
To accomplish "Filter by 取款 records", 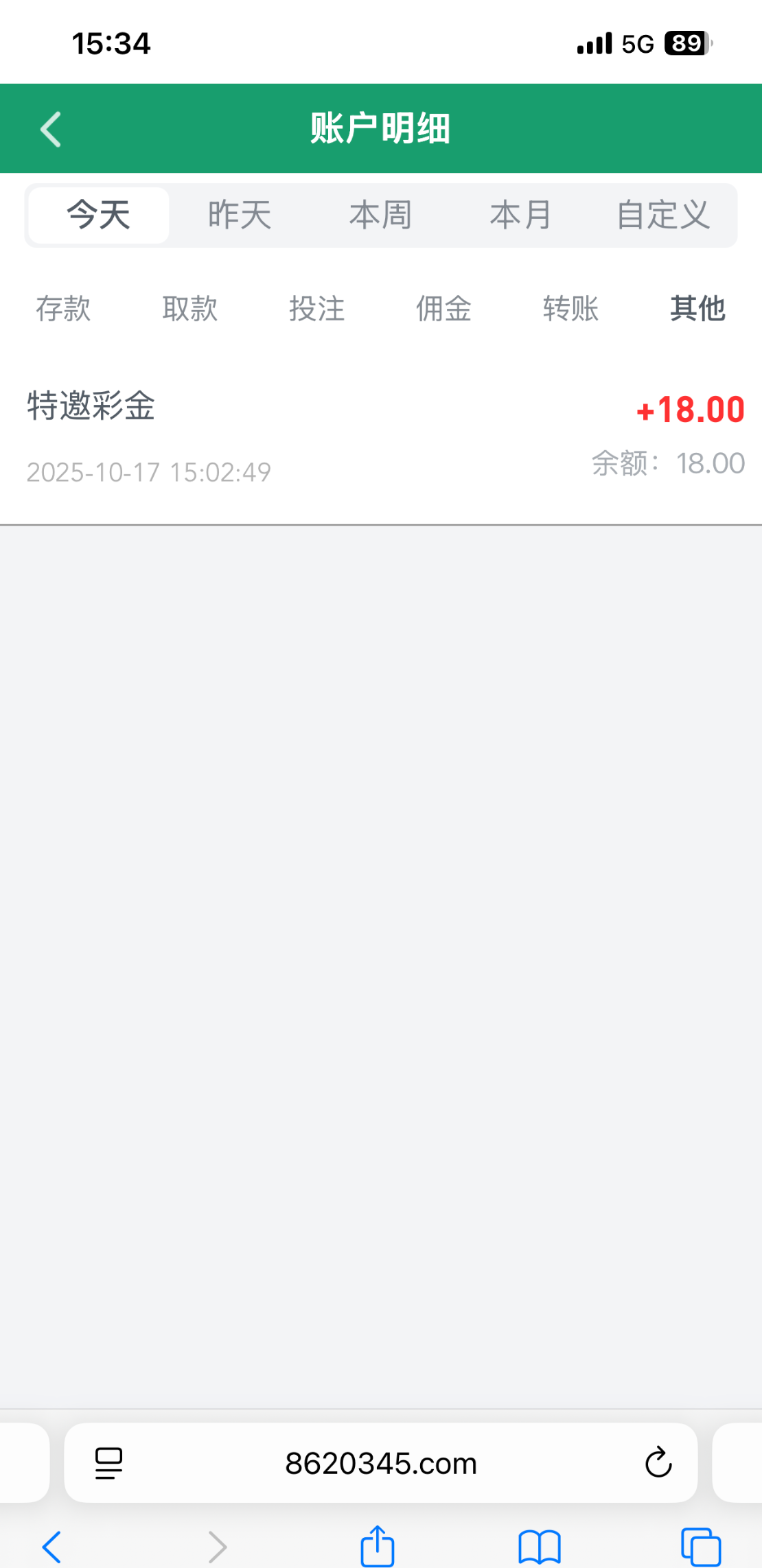I will coord(190,309).
